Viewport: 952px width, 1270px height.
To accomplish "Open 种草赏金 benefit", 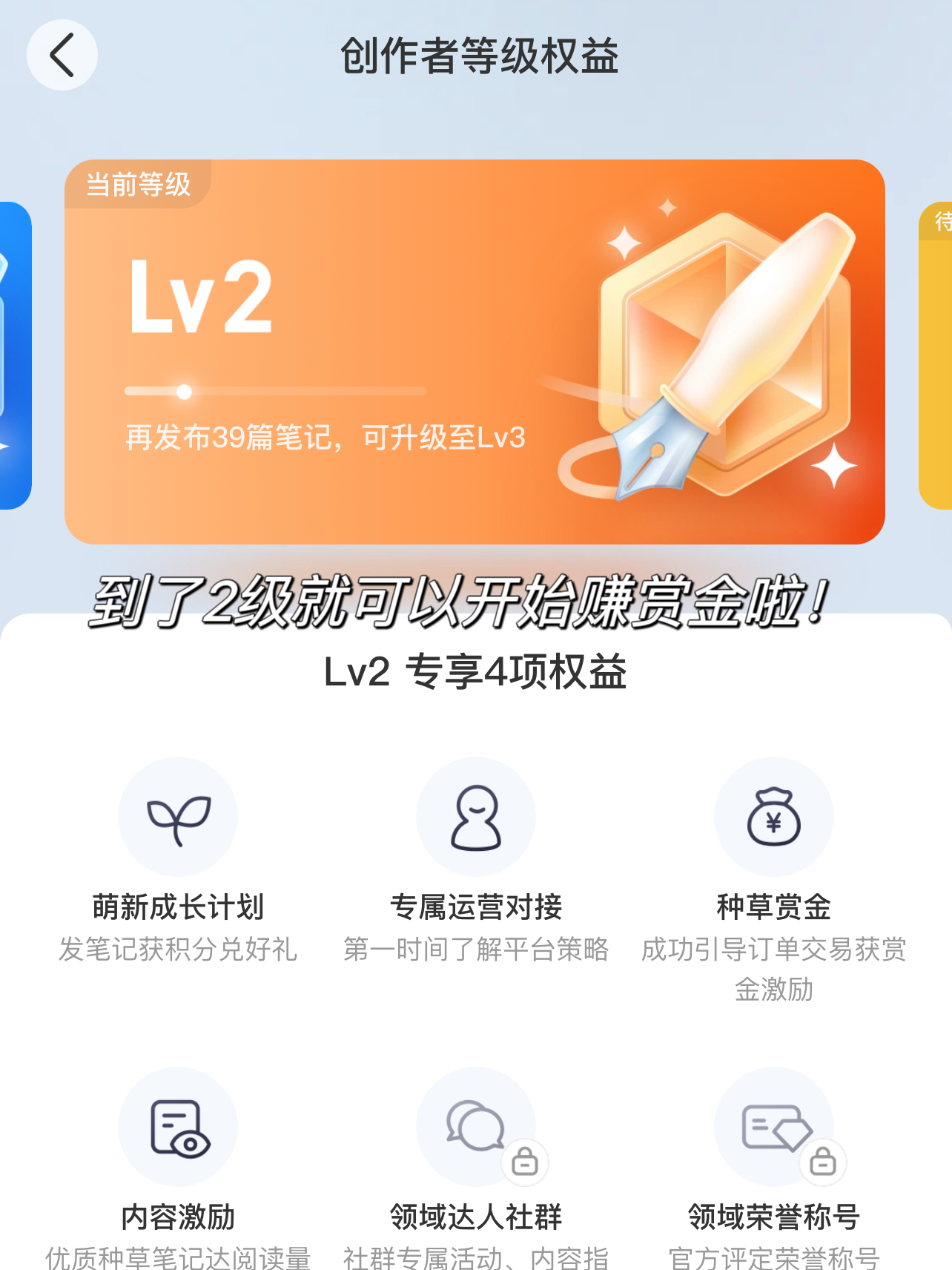I will [773, 818].
